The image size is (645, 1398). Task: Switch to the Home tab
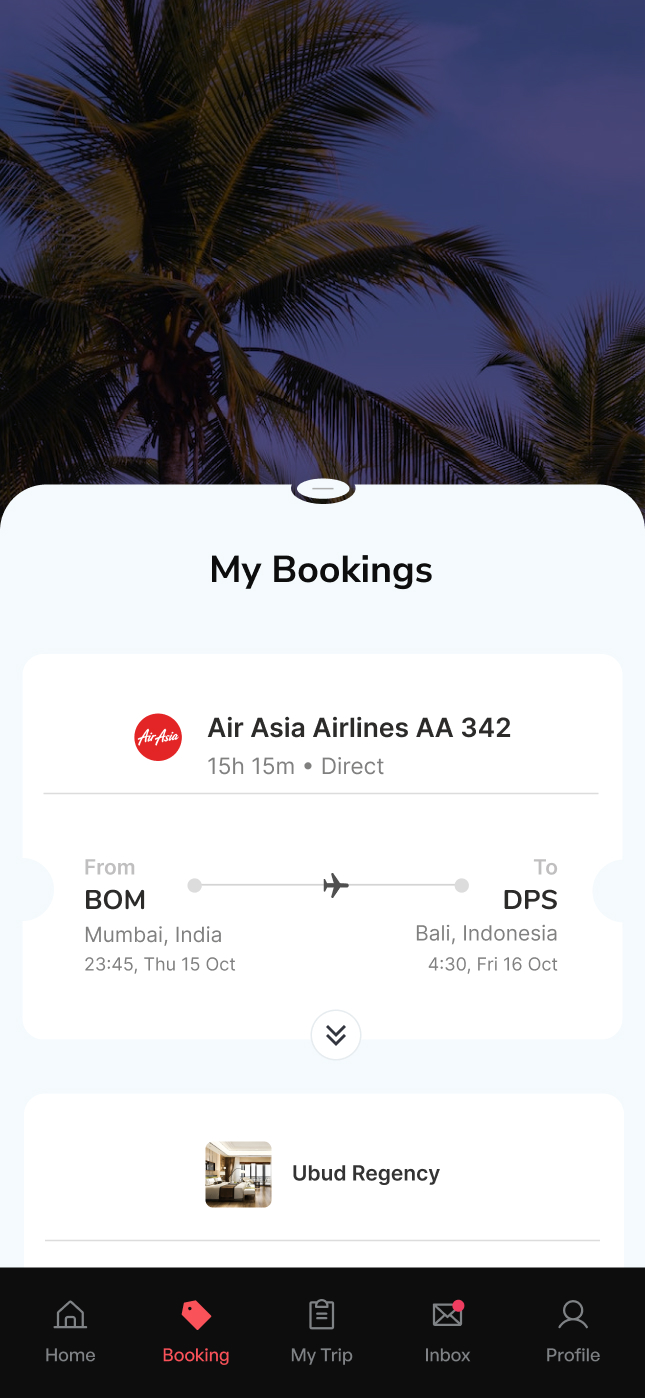[x=70, y=1332]
